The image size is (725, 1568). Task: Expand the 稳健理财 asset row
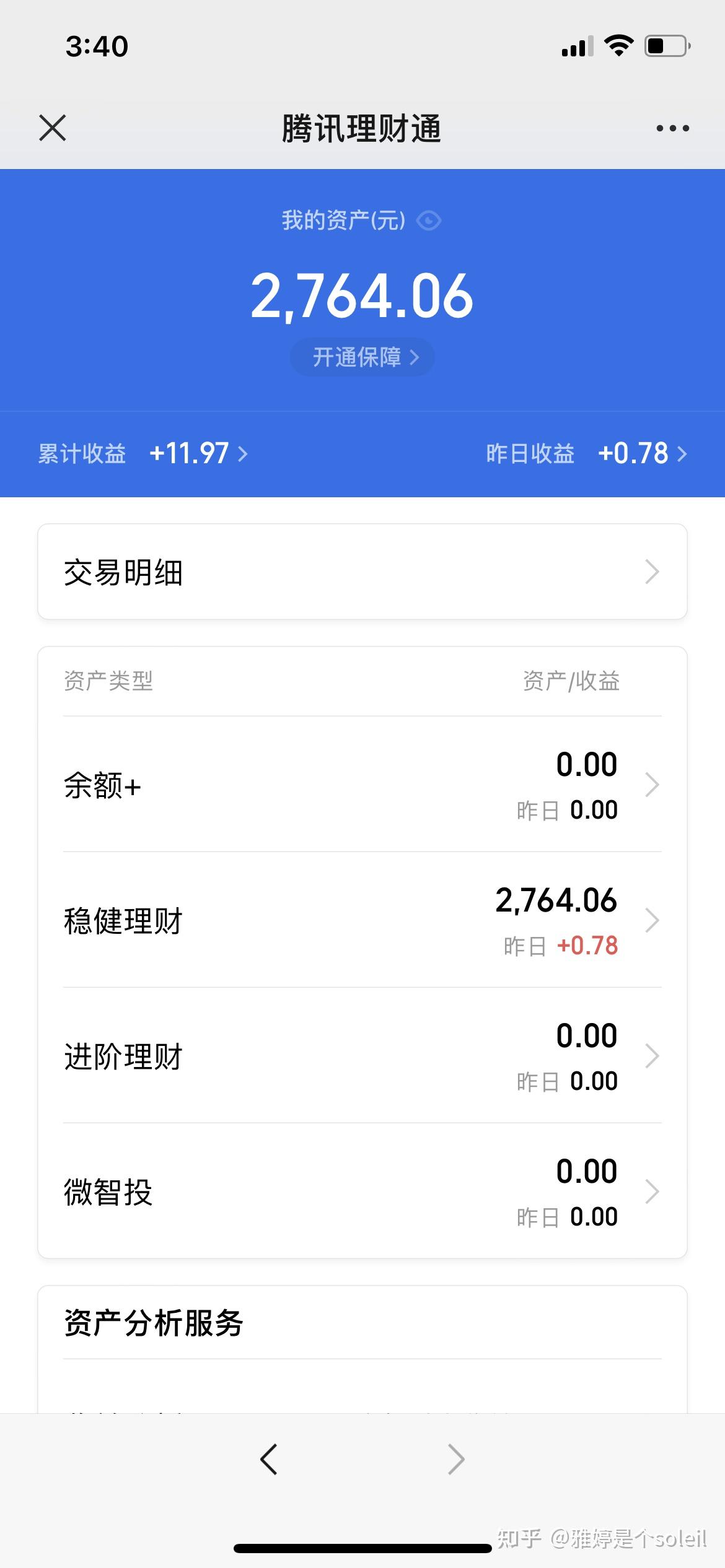[362, 921]
